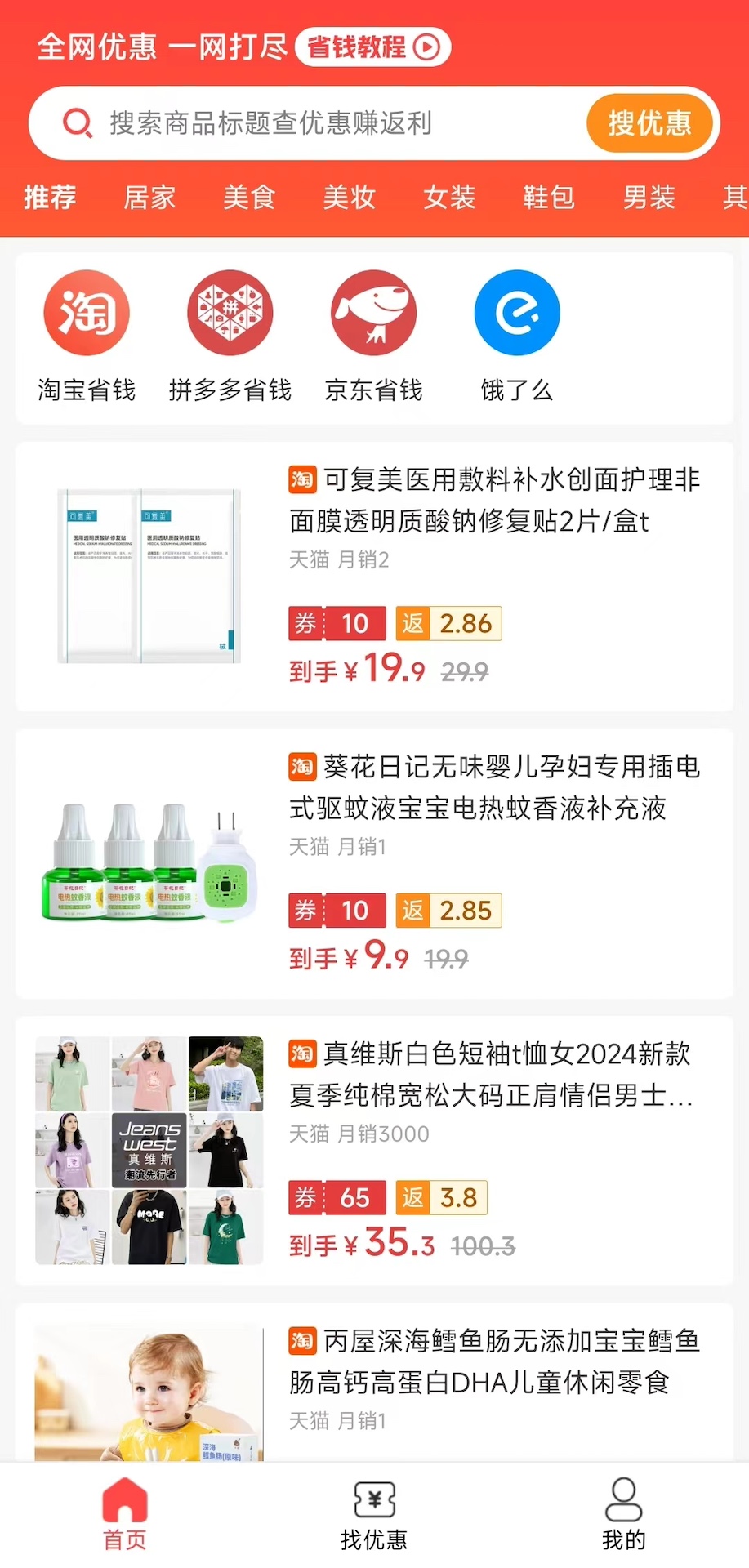Select the 男装 category tab
Image resolution: width=749 pixels, height=1568 pixels.
649,198
